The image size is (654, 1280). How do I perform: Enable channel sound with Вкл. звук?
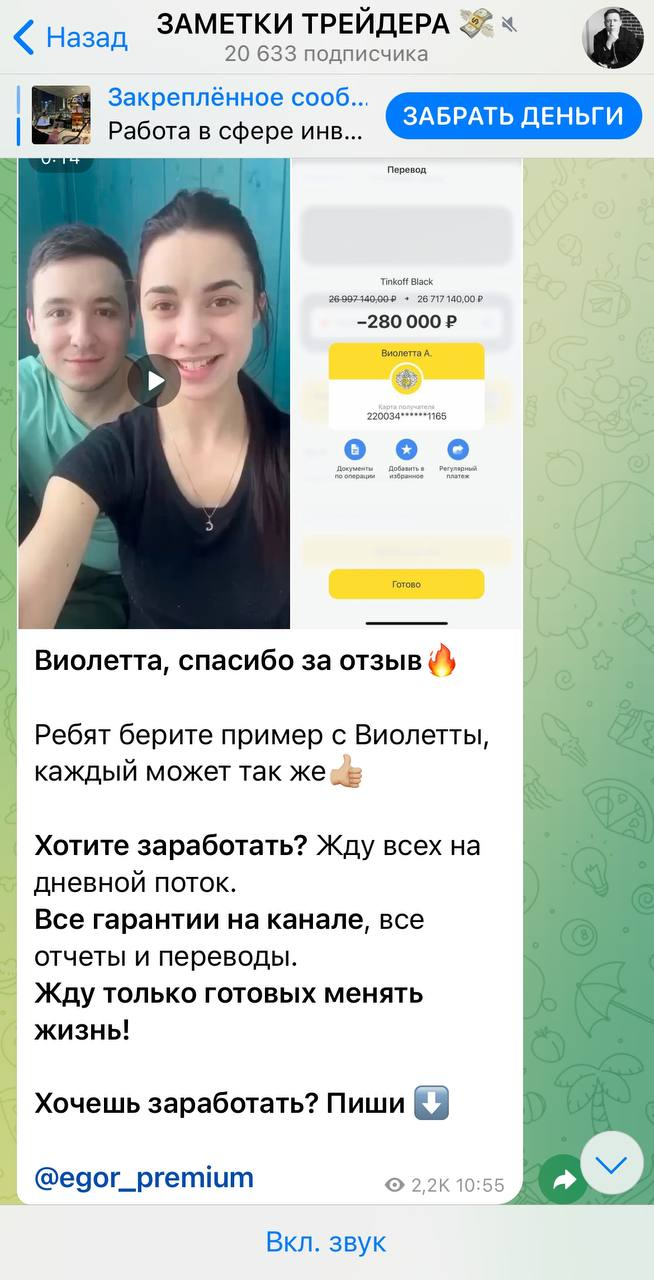[326, 1242]
